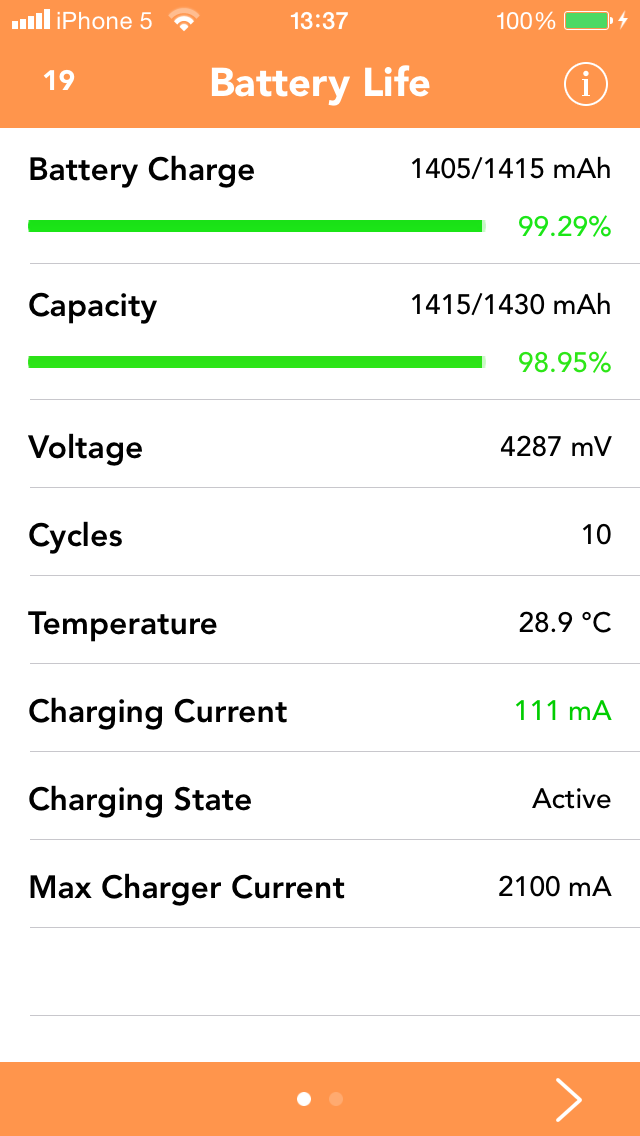Go to the next page with the arrow

568,1099
